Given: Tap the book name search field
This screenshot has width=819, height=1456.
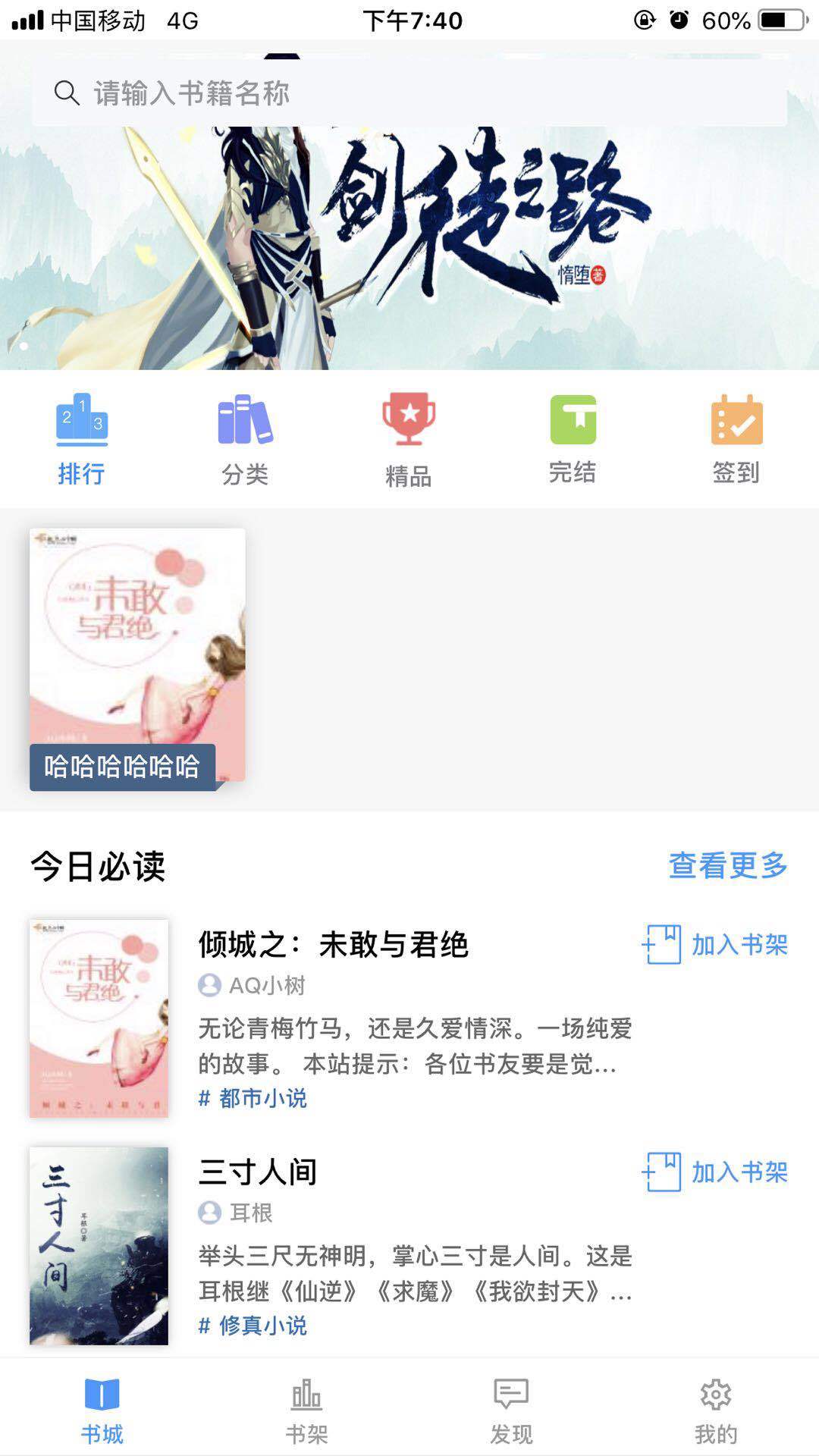Looking at the screenshot, I should click(x=409, y=93).
